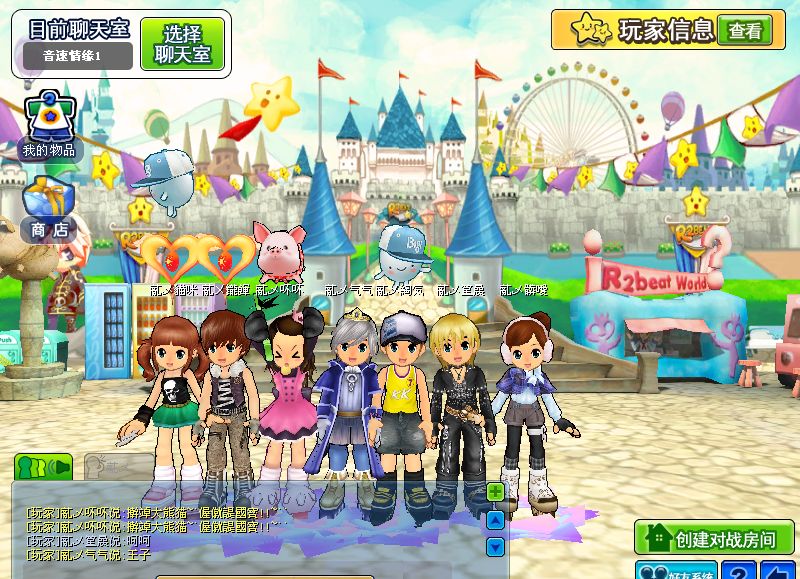
Task: Open the friends system button
Action: pos(675,571)
